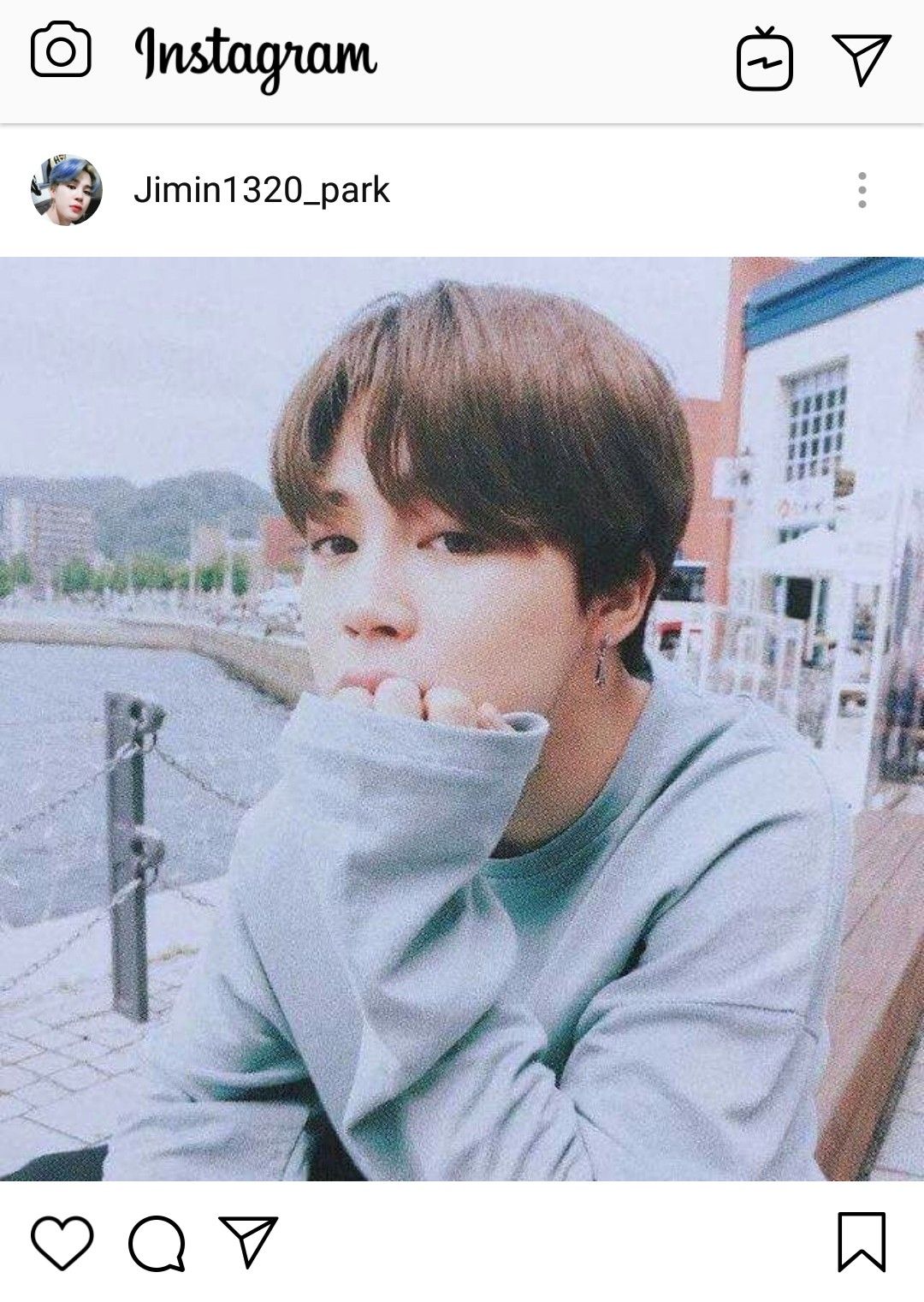The width and height of the screenshot is (924, 1302).
Task: Open Jimin1320_park's profile picture
Action: click(x=67, y=190)
